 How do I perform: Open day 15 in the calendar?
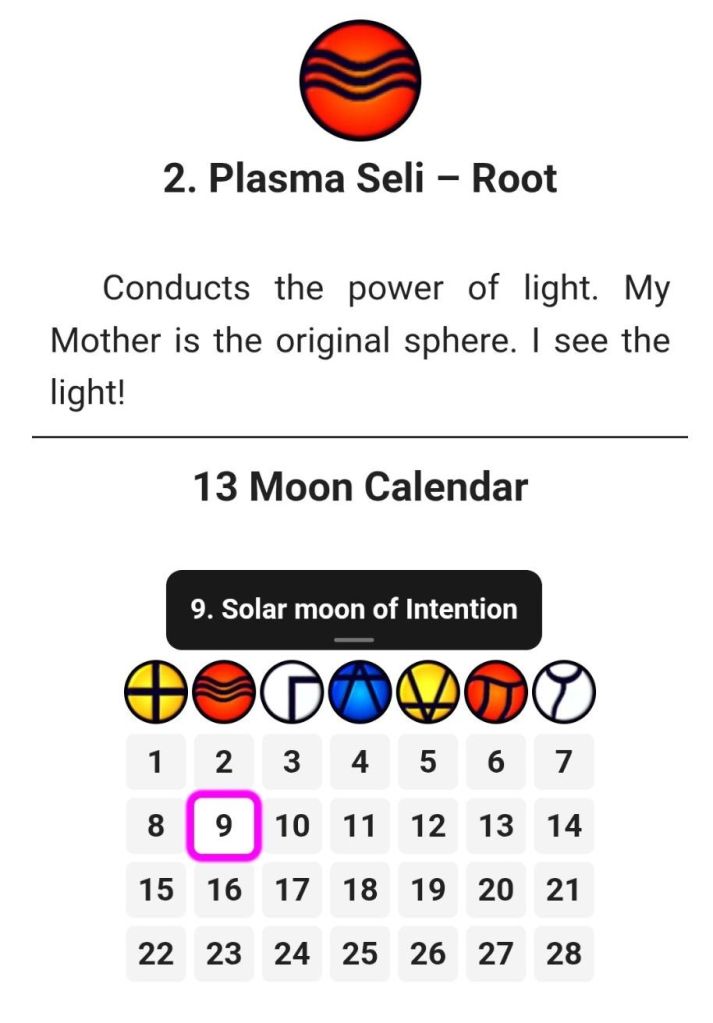[156, 890]
